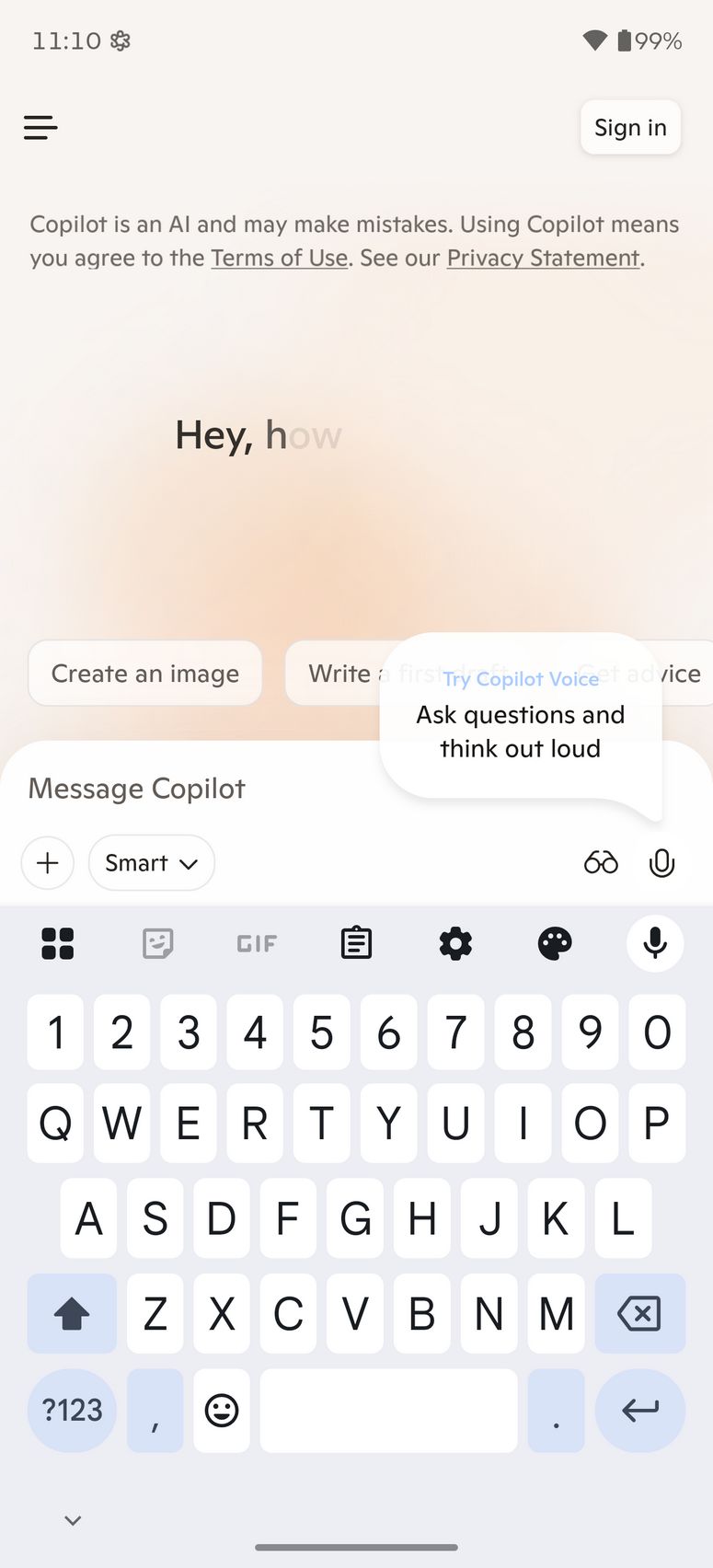This screenshot has width=713, height=1568.
Task: Start Copilot Voice with the microphone icon
Action: pos(661,863)
